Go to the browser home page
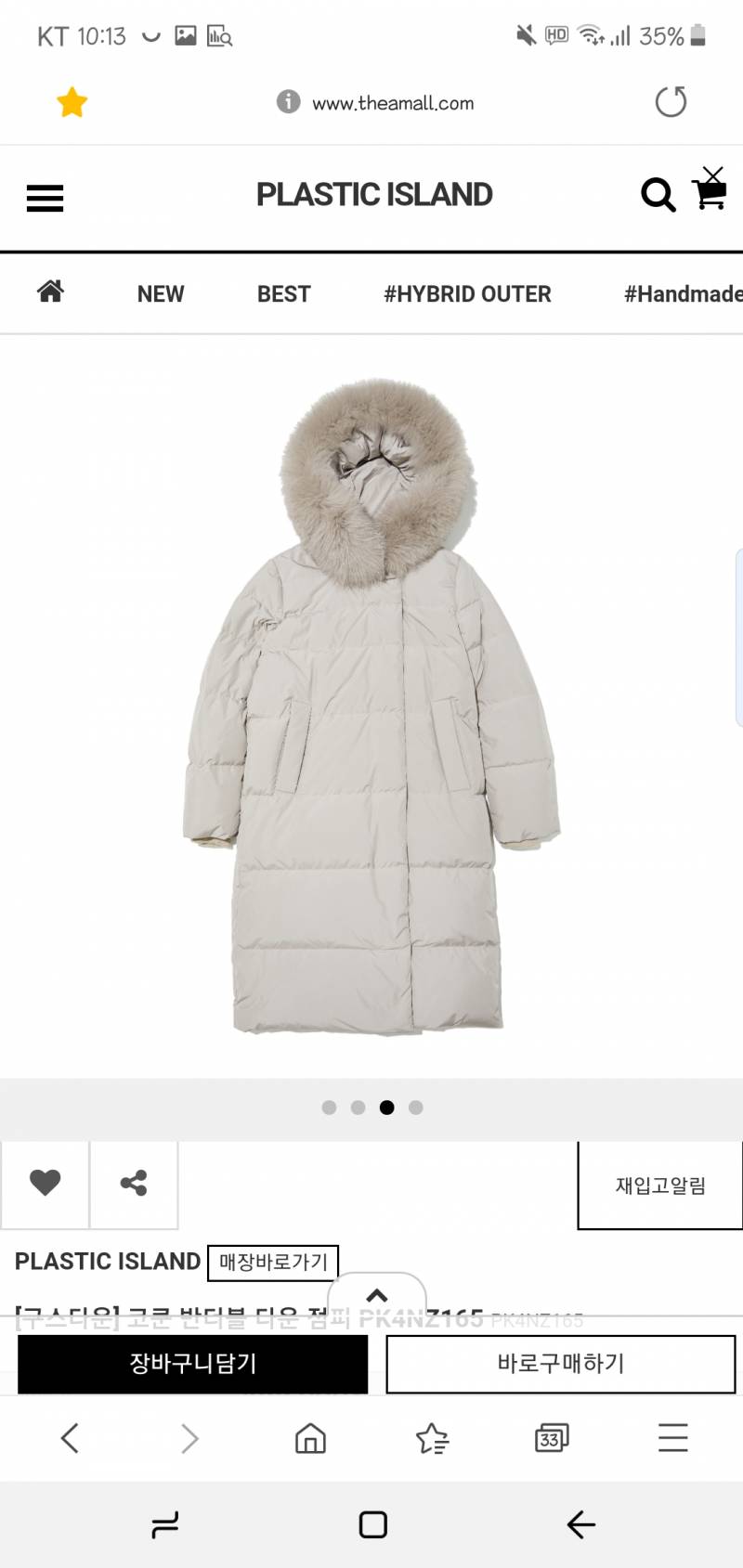Screen dimensions: 743x1568 click(x=310, y=1439)
